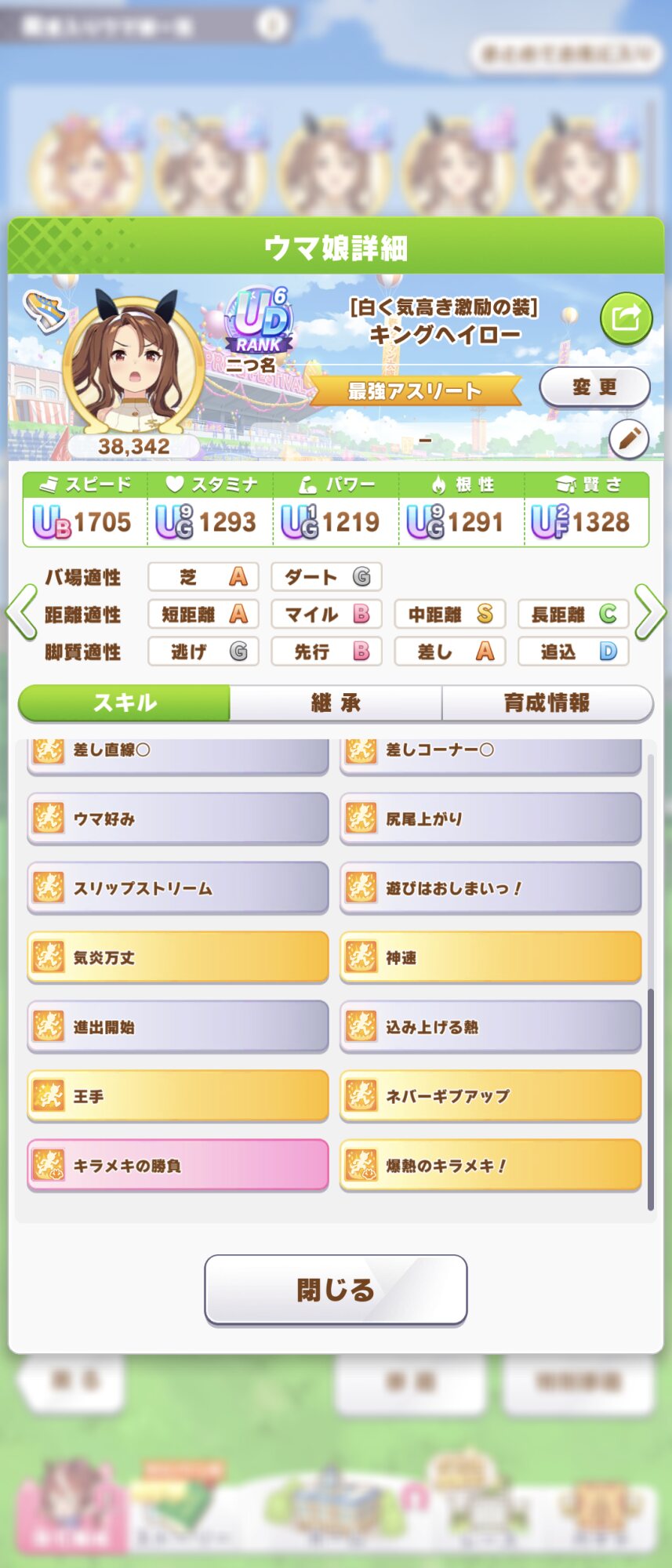Open the ウマ好み skill details

tap(178, 818)
